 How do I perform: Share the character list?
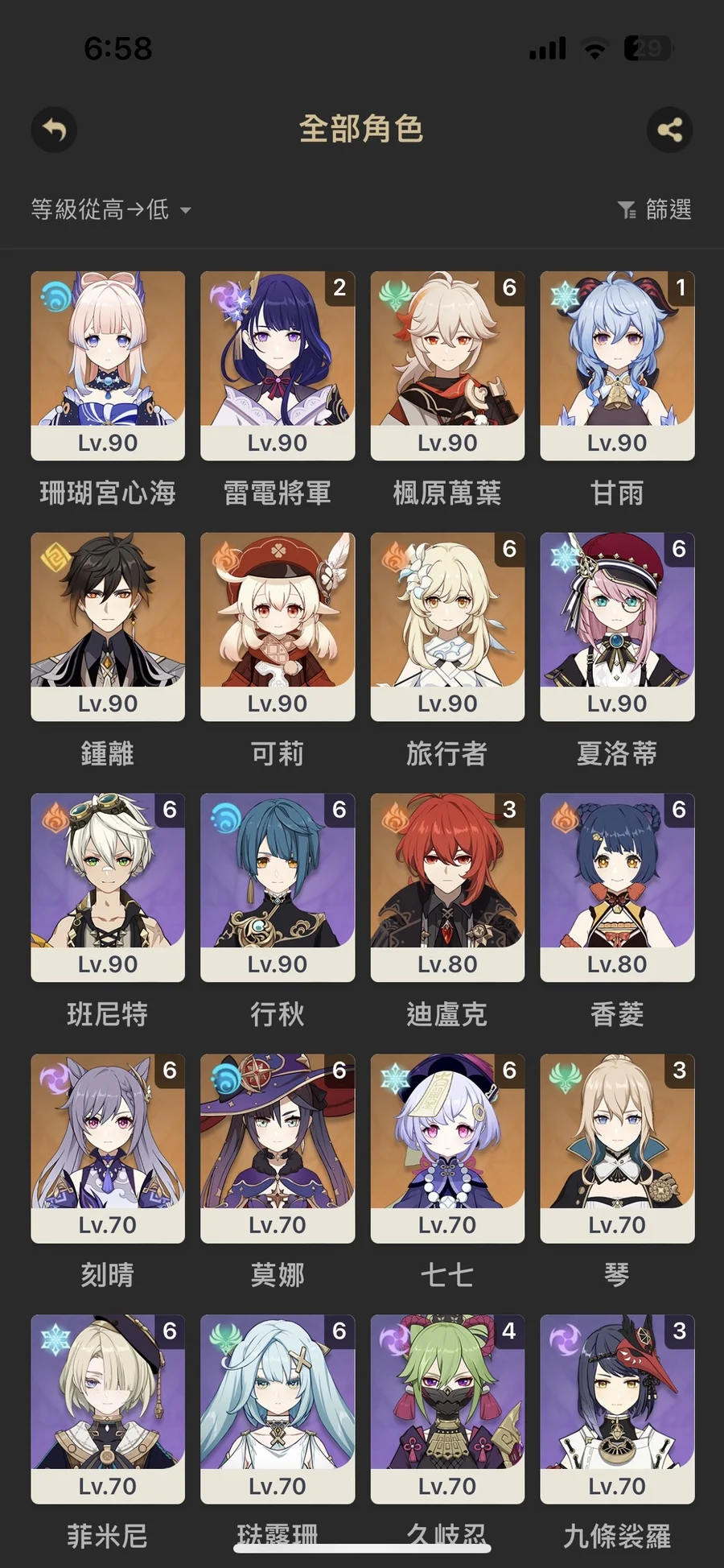(669, 130)
